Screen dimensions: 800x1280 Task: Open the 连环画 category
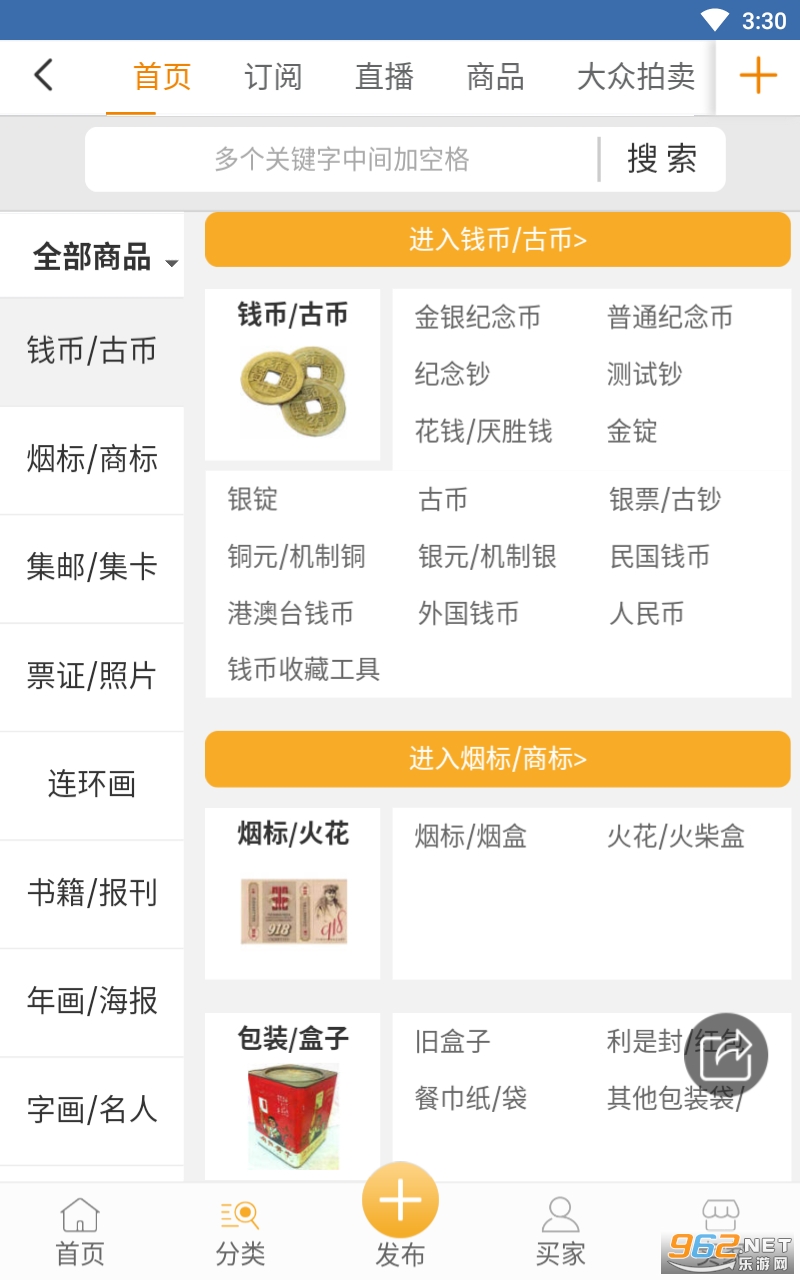92,783
